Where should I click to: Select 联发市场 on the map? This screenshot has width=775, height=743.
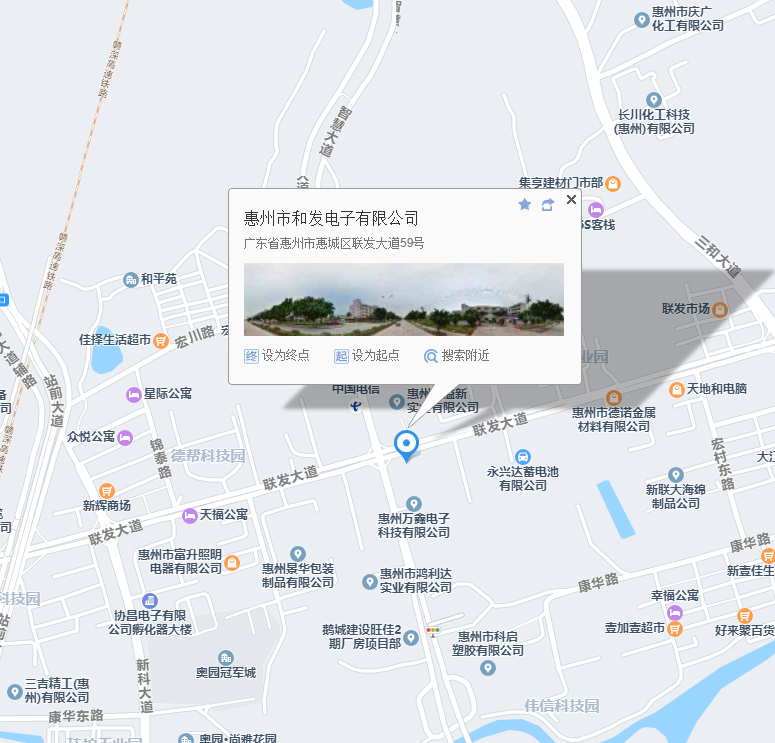click(720, 308)
